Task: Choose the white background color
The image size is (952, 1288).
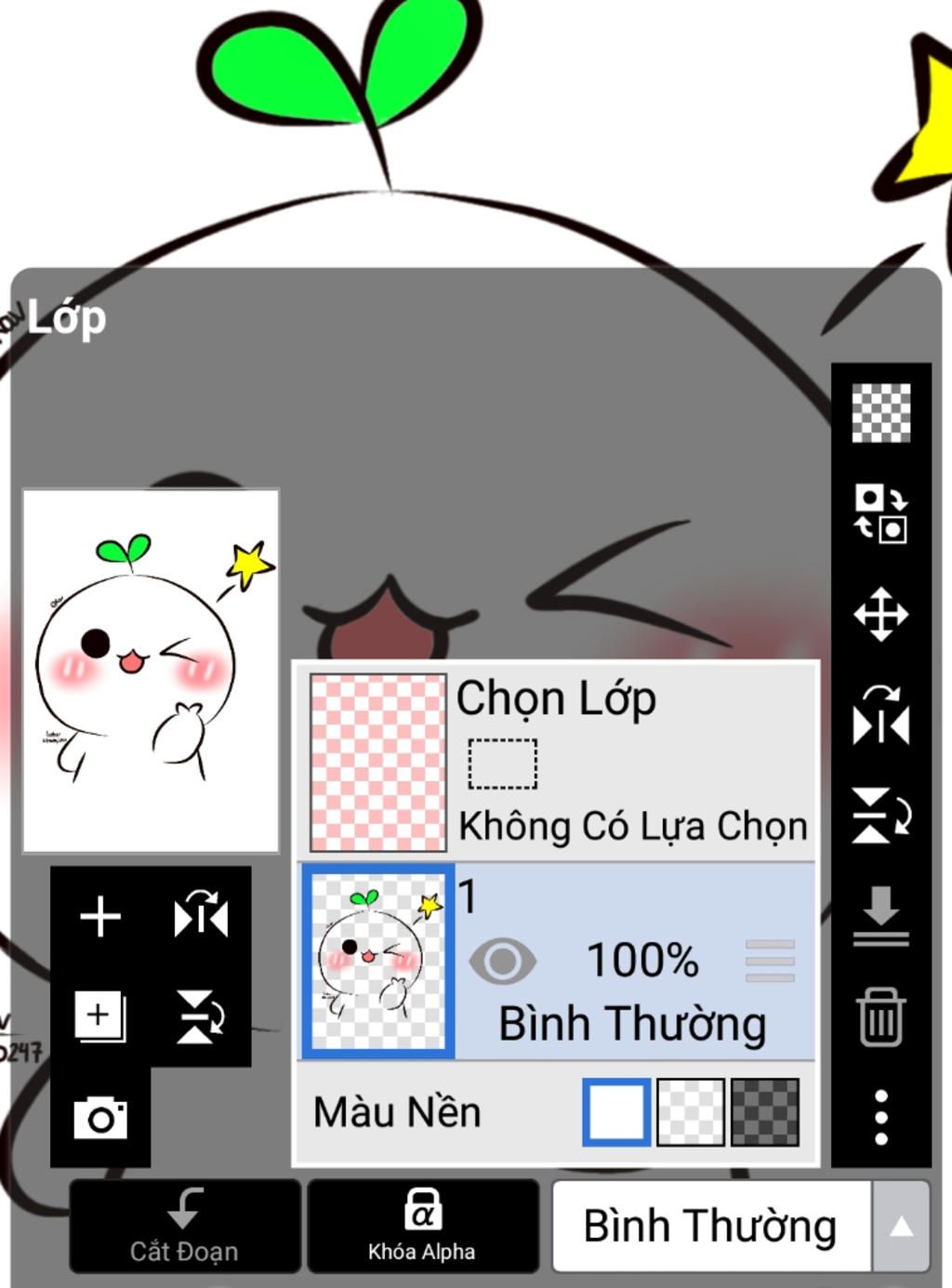Action: point(616,1111)
